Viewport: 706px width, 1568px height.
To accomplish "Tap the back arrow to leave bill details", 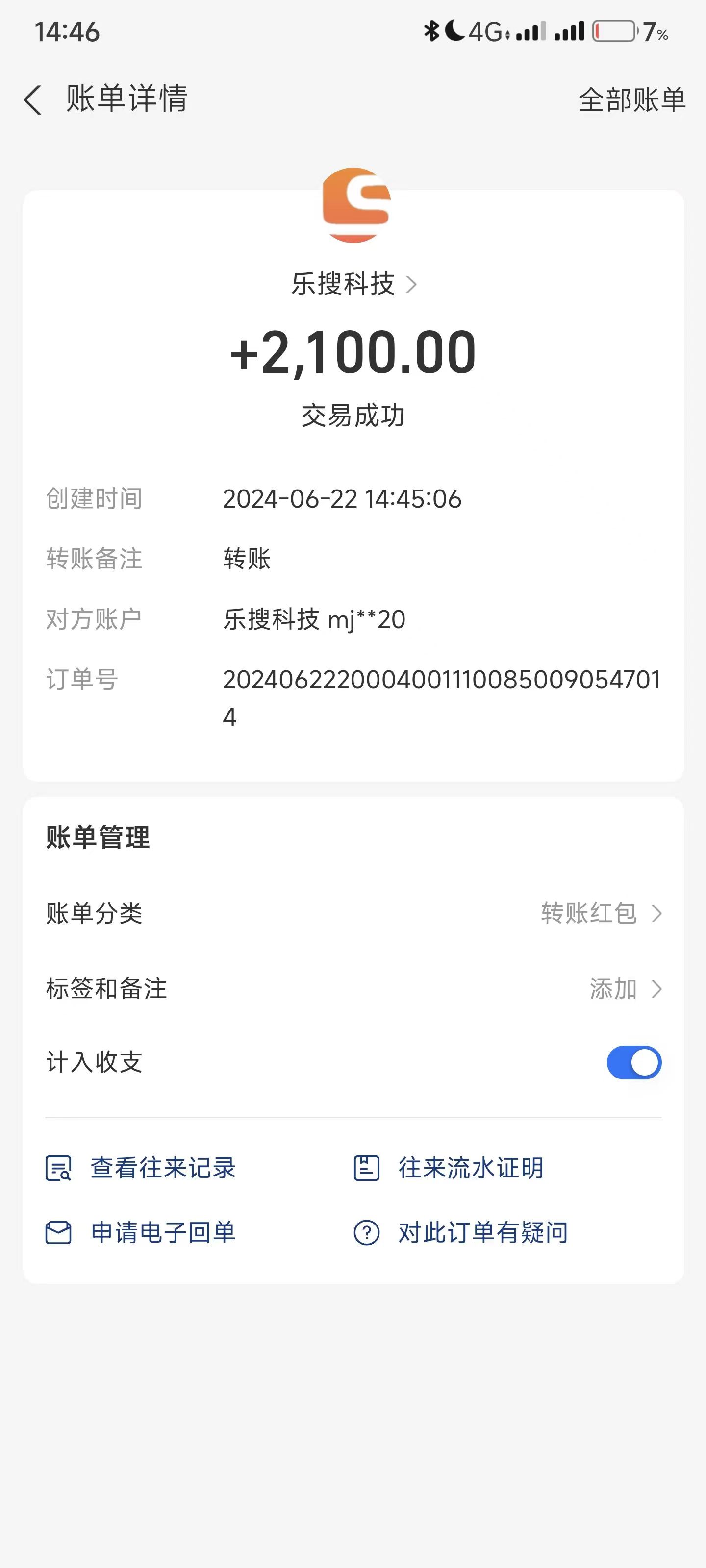I will pyautogui.click(x=32, y=99).
